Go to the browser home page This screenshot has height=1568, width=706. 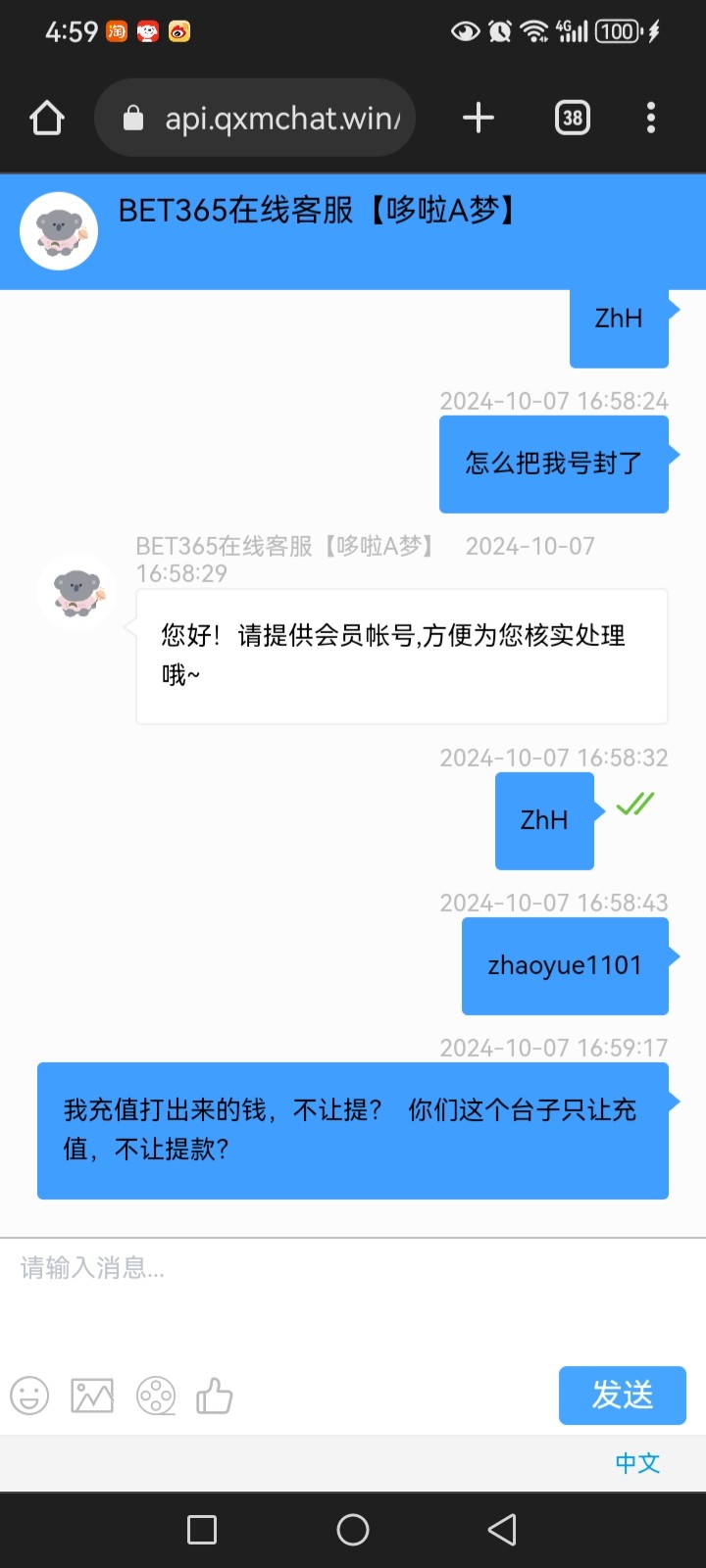(x=47, y=119)
